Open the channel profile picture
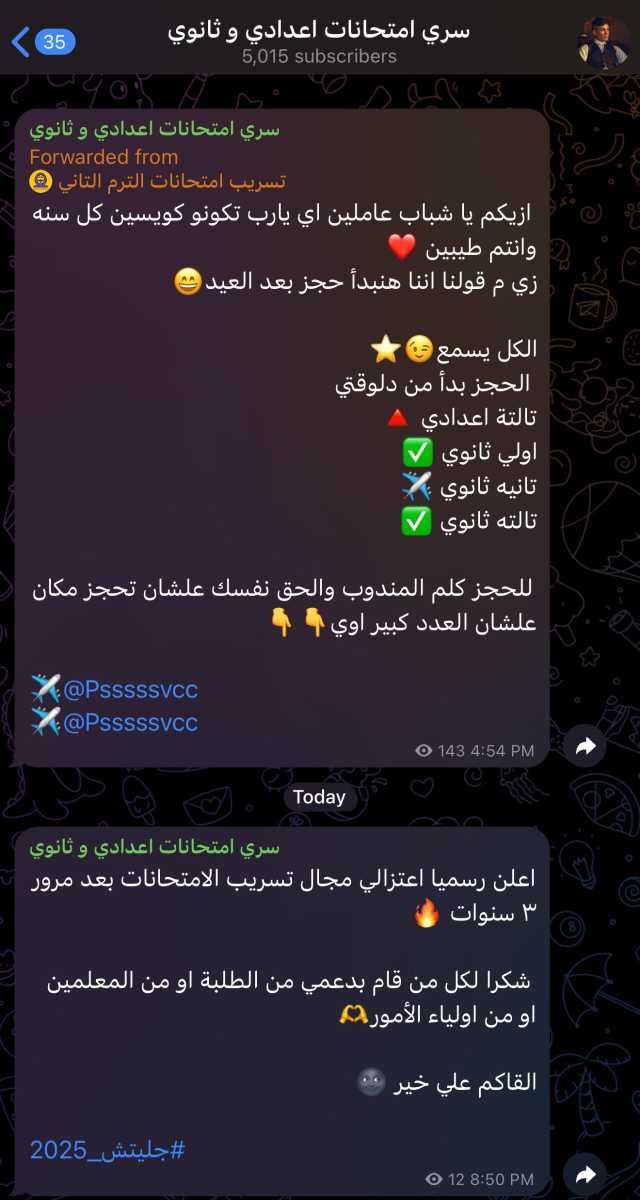640x1200 pixels. point(602,42)
